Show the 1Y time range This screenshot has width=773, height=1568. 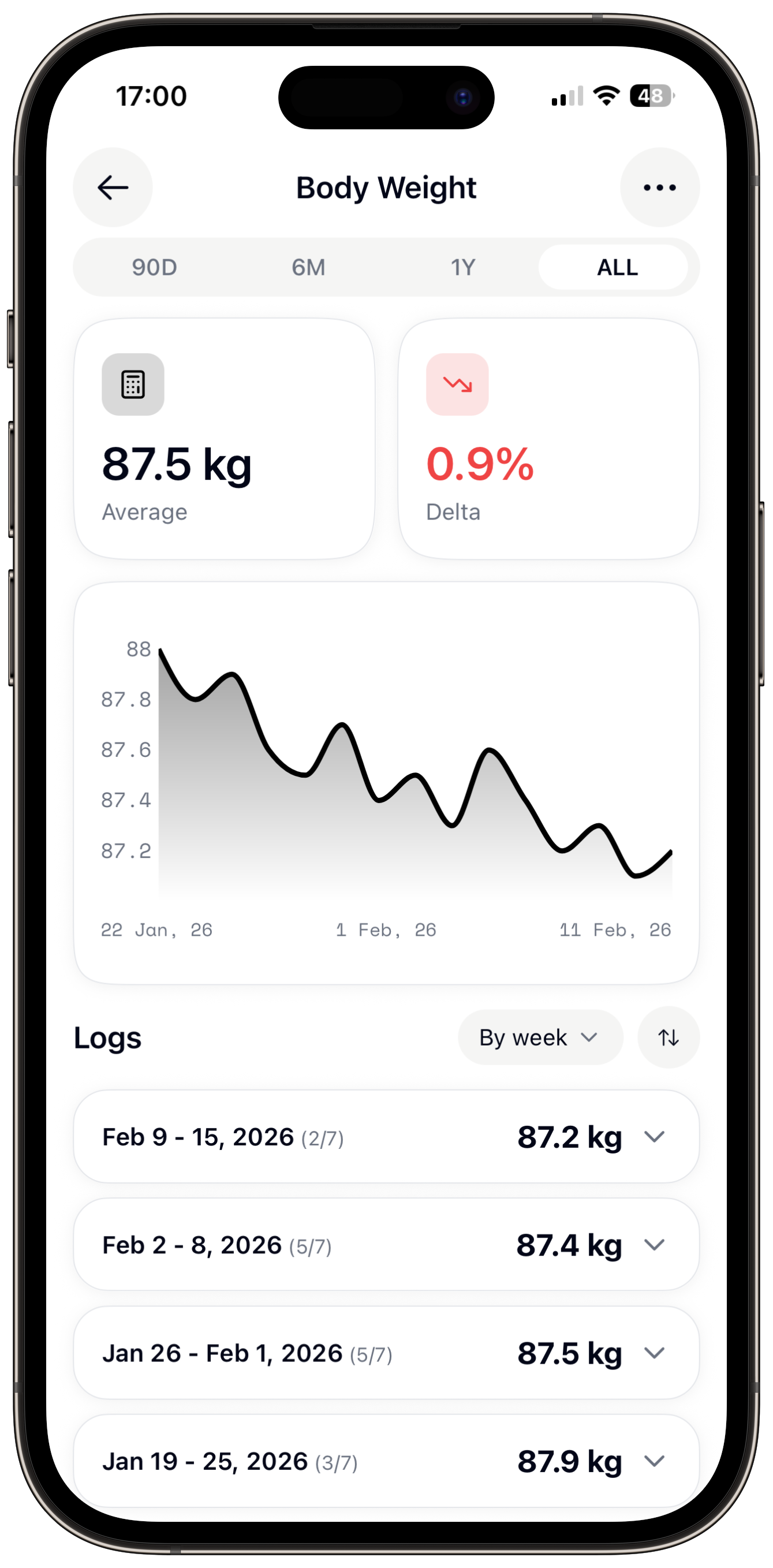462,267
